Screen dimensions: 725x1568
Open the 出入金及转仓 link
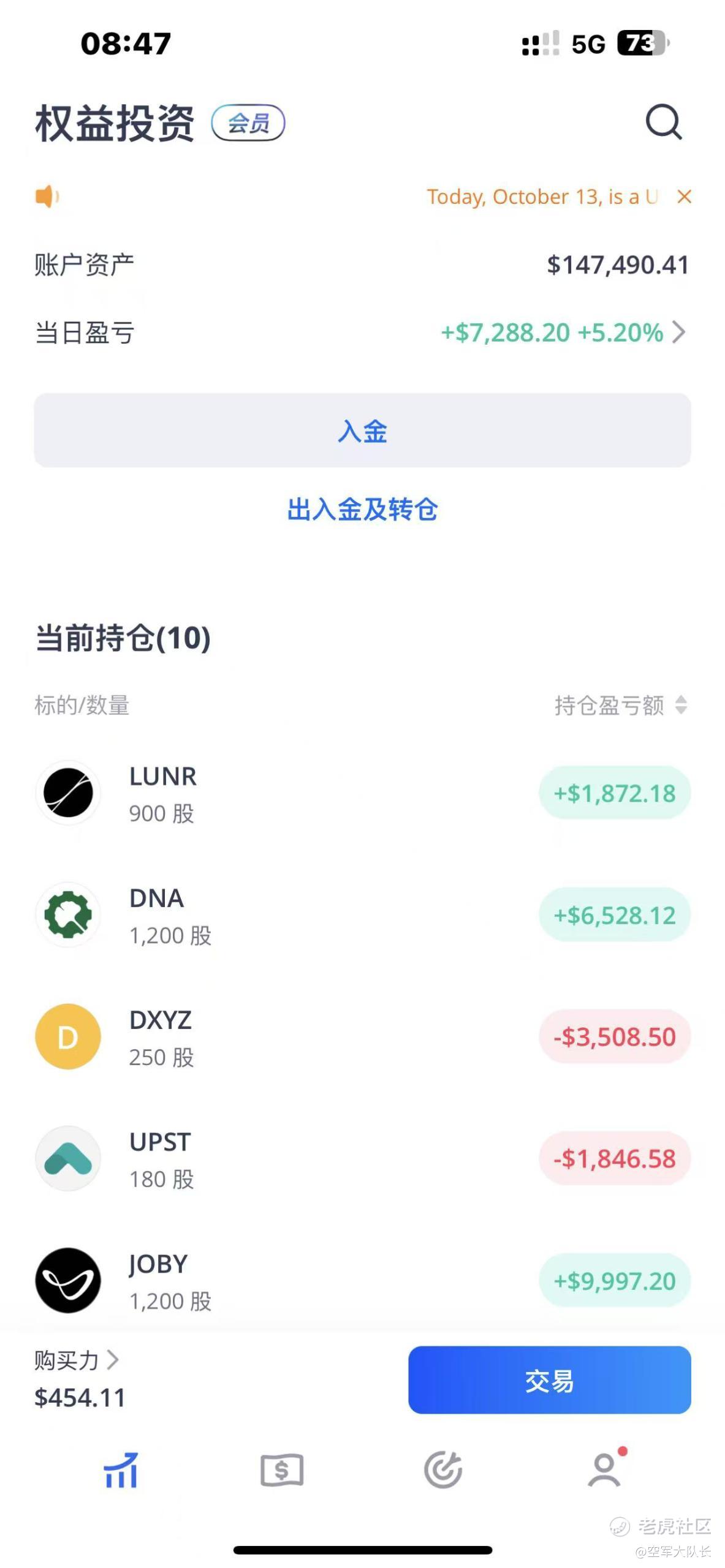[x=362, y=510]
